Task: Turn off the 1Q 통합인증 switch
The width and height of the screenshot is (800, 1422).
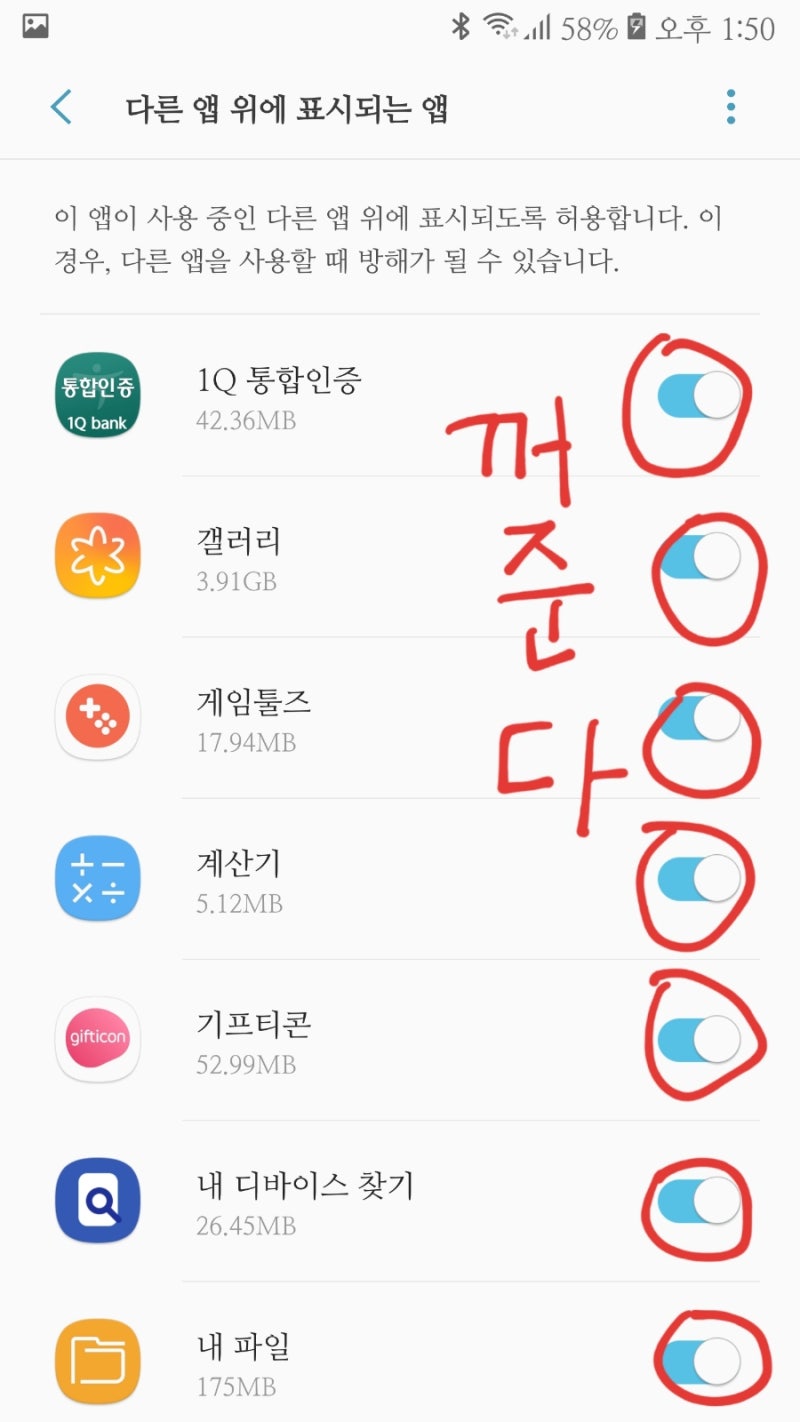Action: coord(699,396)
